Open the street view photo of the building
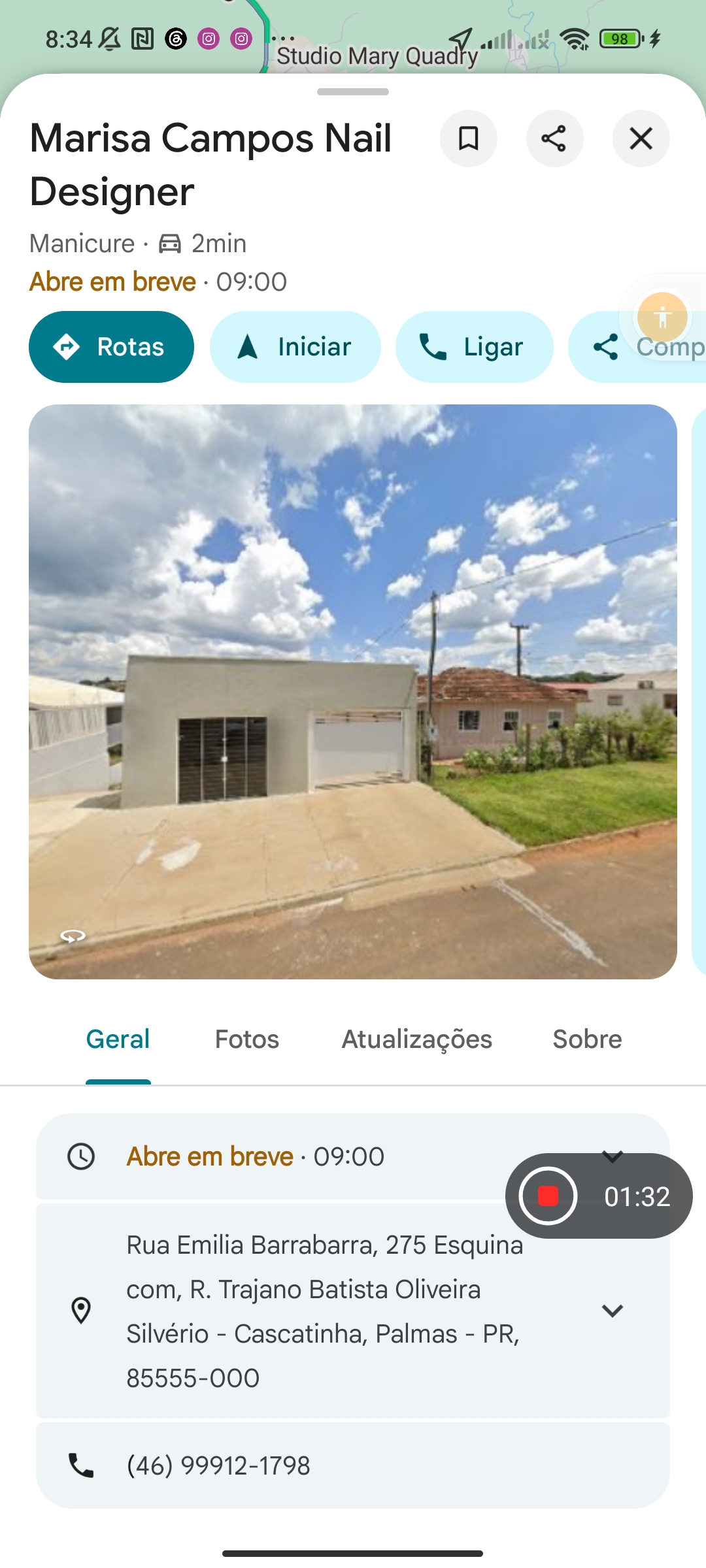The height and width of the screenshot is (1568, 706). tap(353, 691)
